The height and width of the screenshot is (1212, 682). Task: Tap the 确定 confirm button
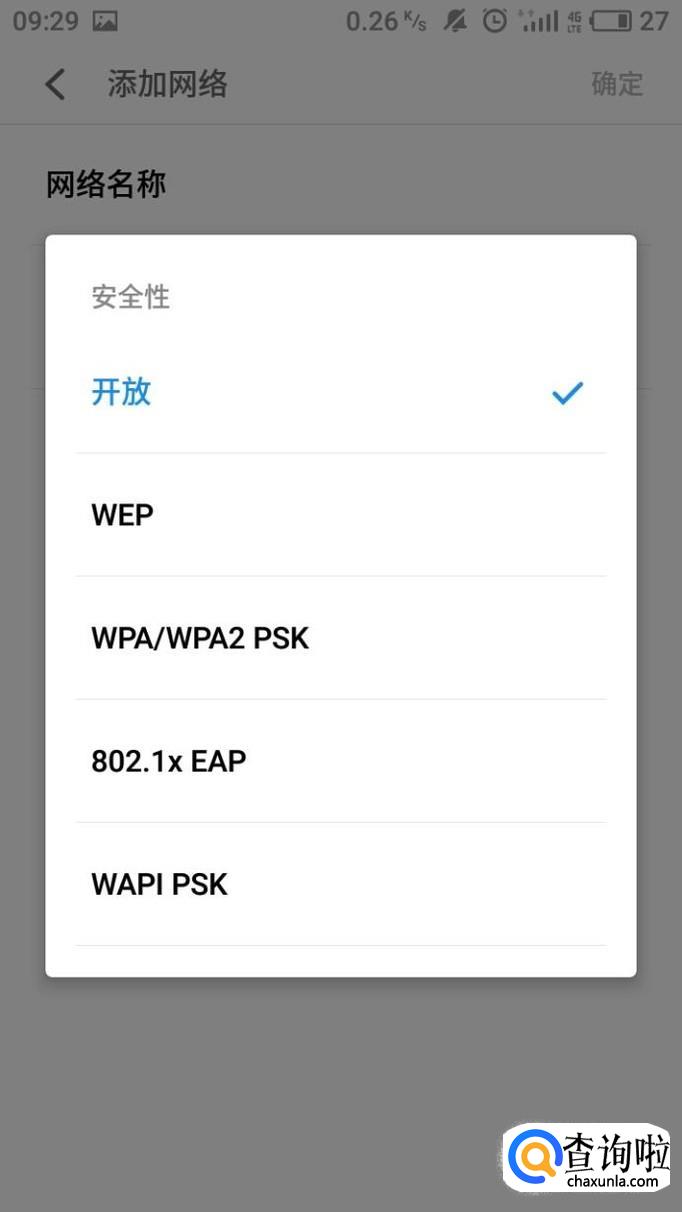click(x=616, y=84)
